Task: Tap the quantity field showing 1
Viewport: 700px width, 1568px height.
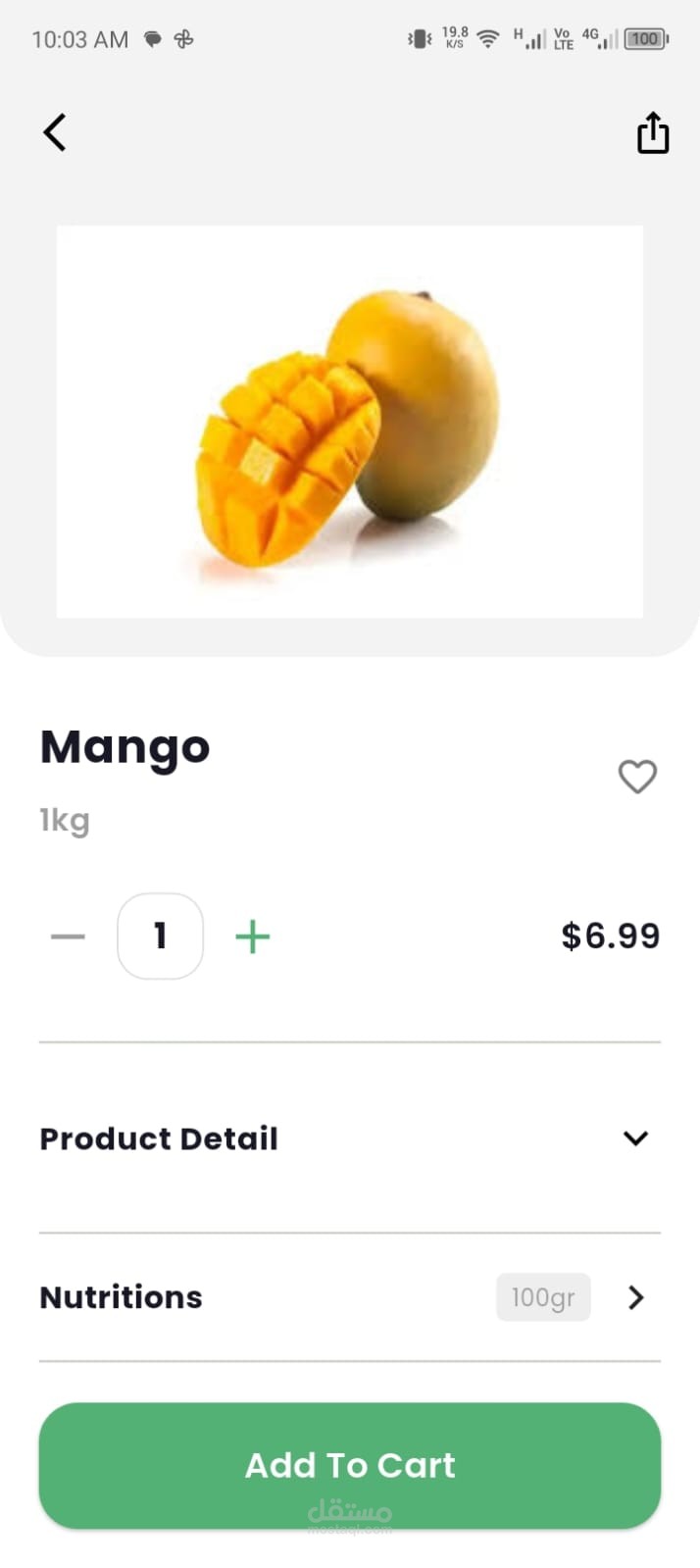Action: click(x=160, y=936)
